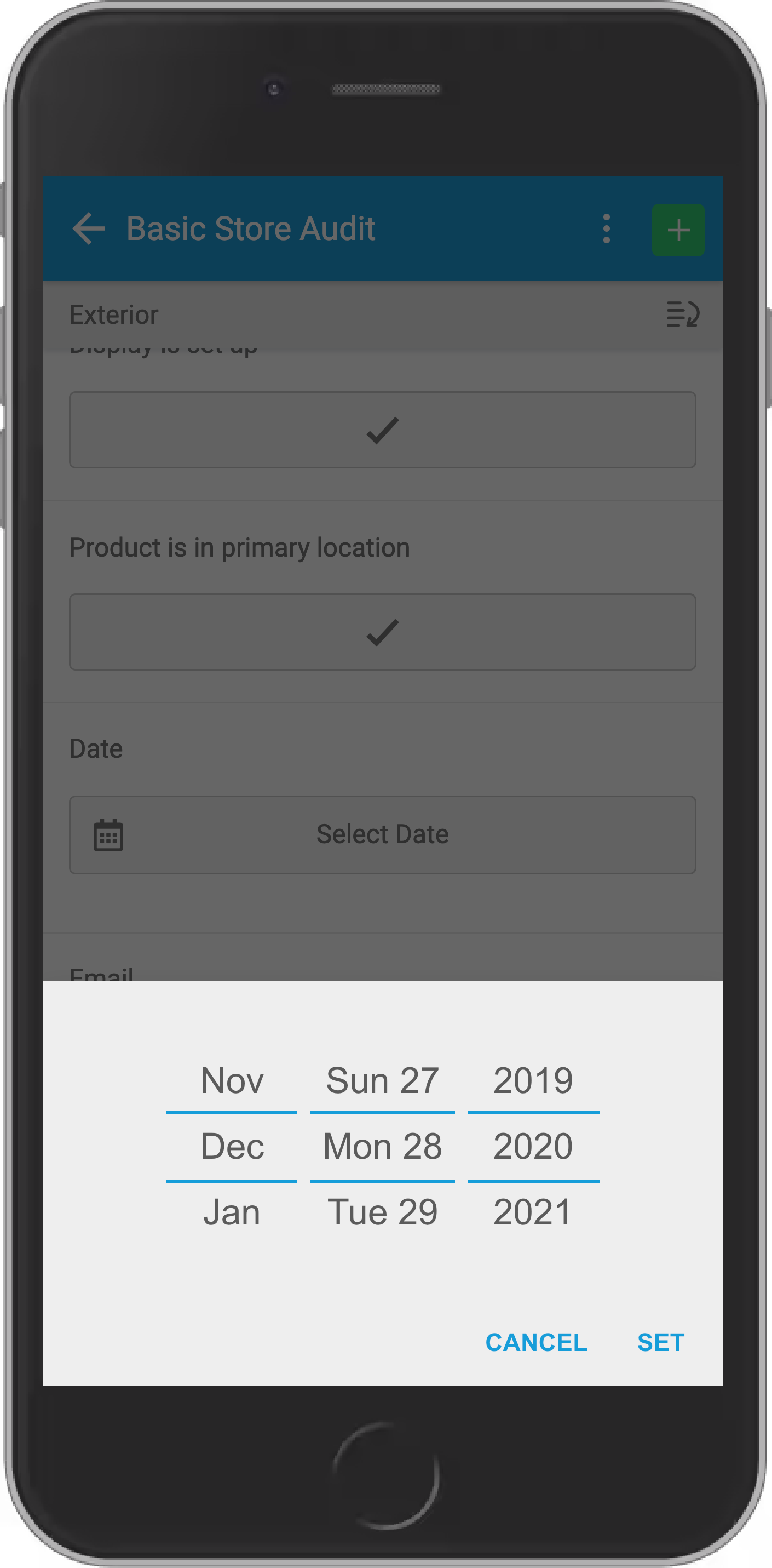Pick 2021 in the year picker
The image size is (772, 1568).
[533, 1211]
